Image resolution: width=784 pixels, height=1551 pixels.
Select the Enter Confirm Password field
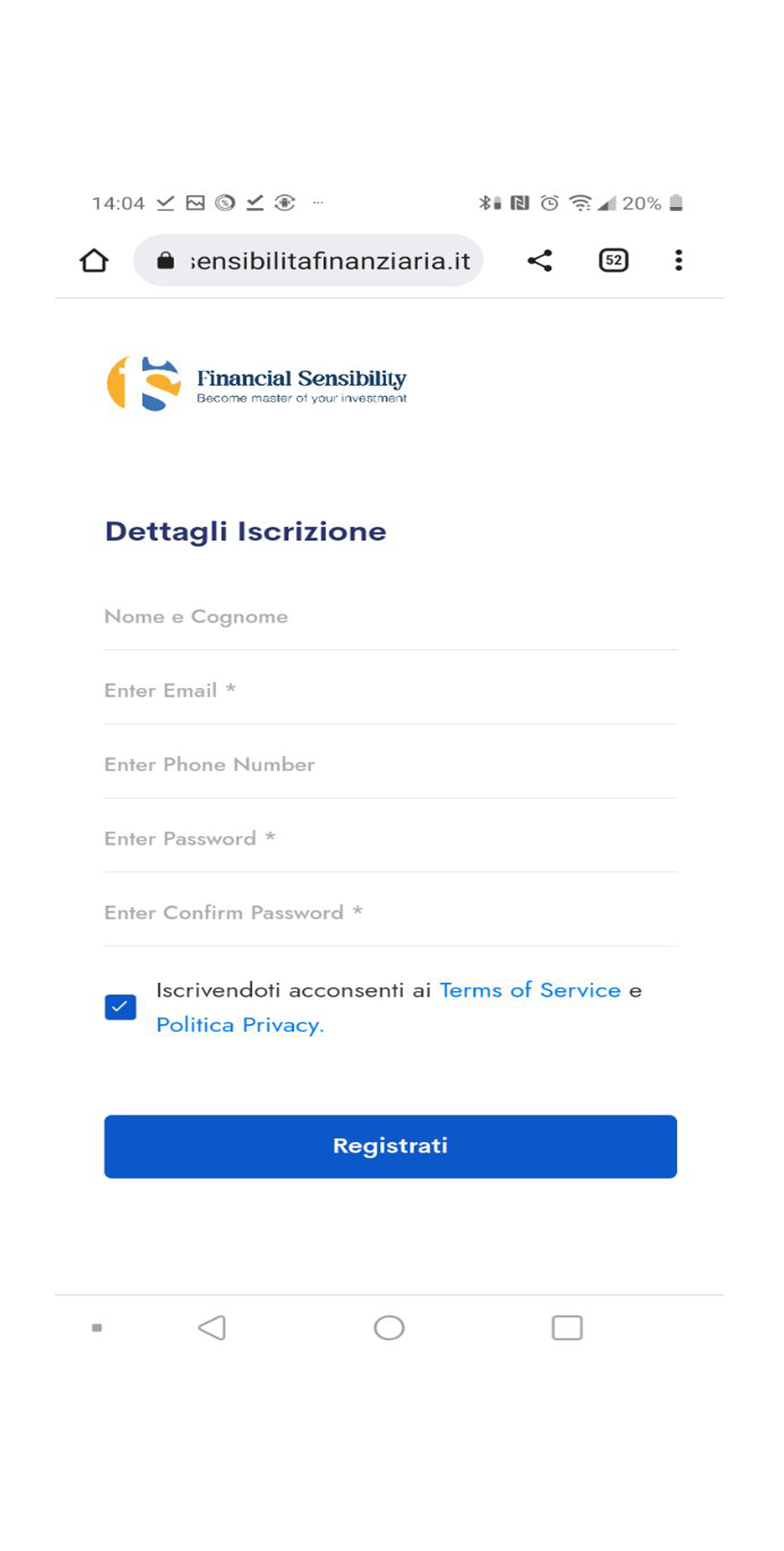(390, 912)
